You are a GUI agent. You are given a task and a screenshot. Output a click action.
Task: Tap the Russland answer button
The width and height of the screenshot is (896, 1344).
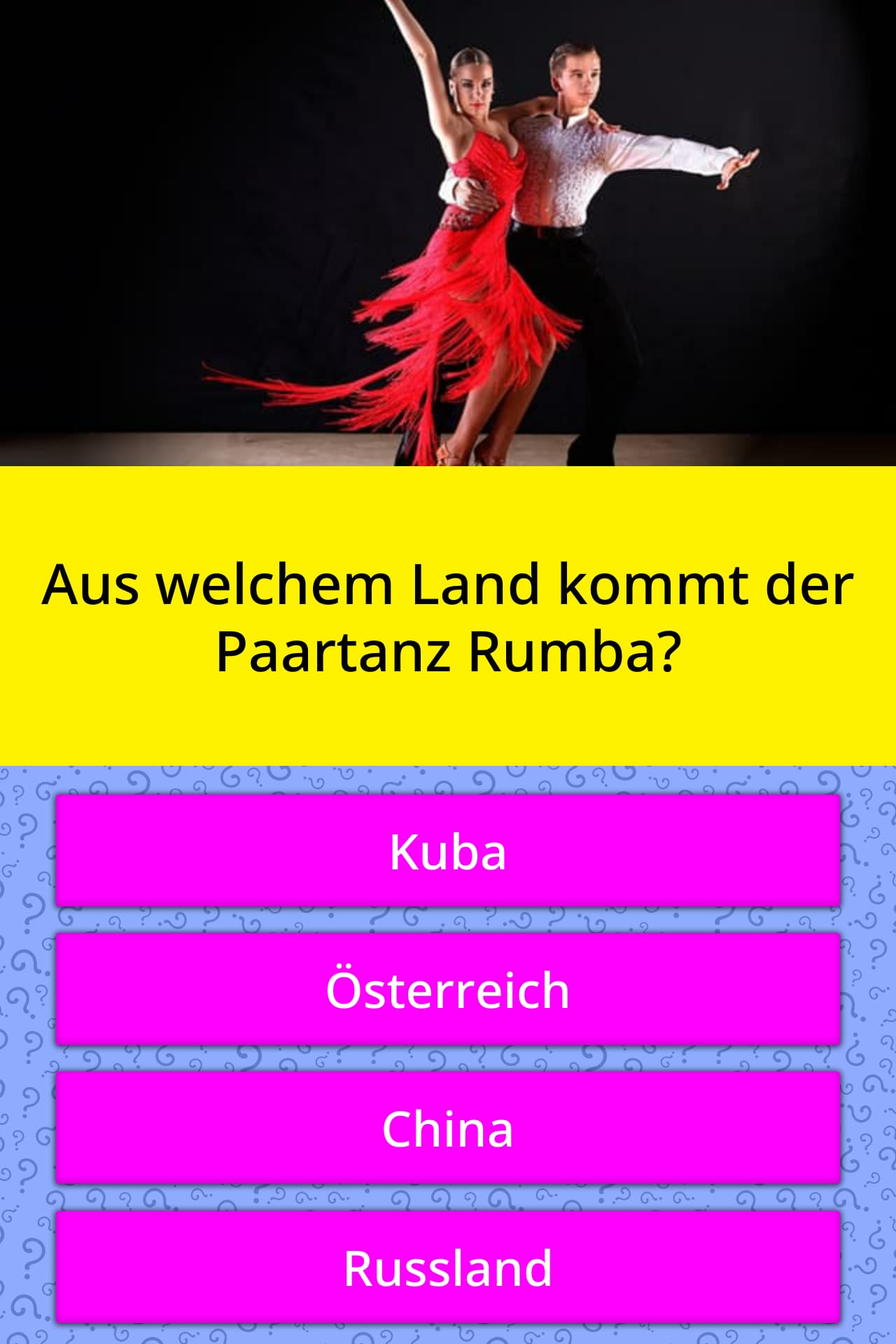coord(448,1268)
